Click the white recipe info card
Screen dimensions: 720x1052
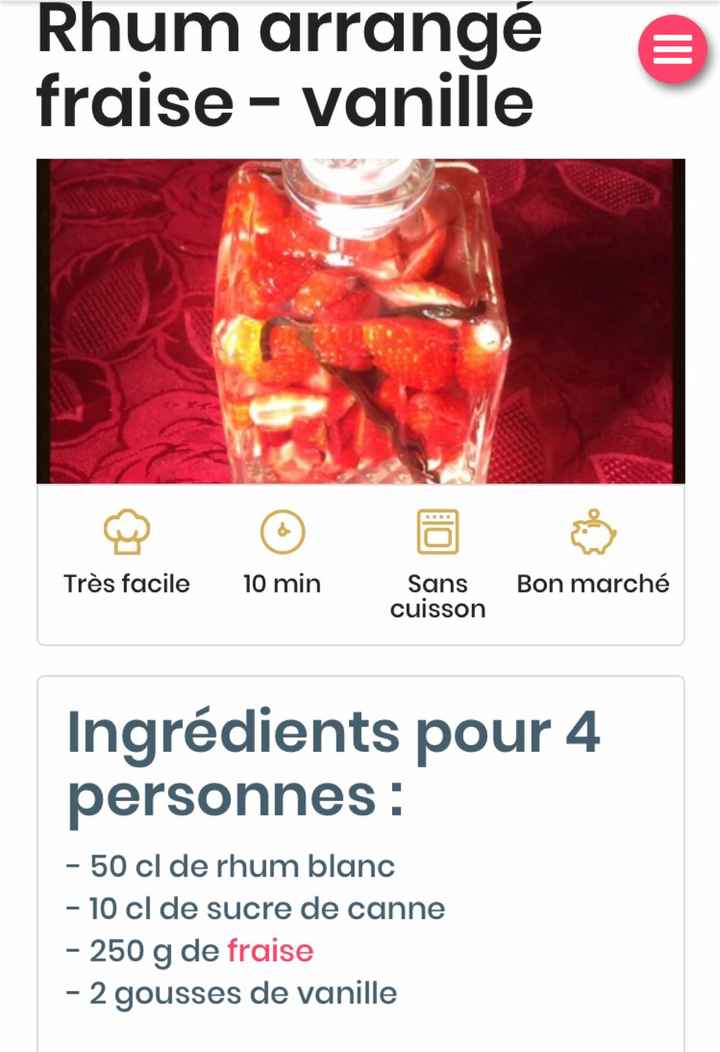(360, 560)
